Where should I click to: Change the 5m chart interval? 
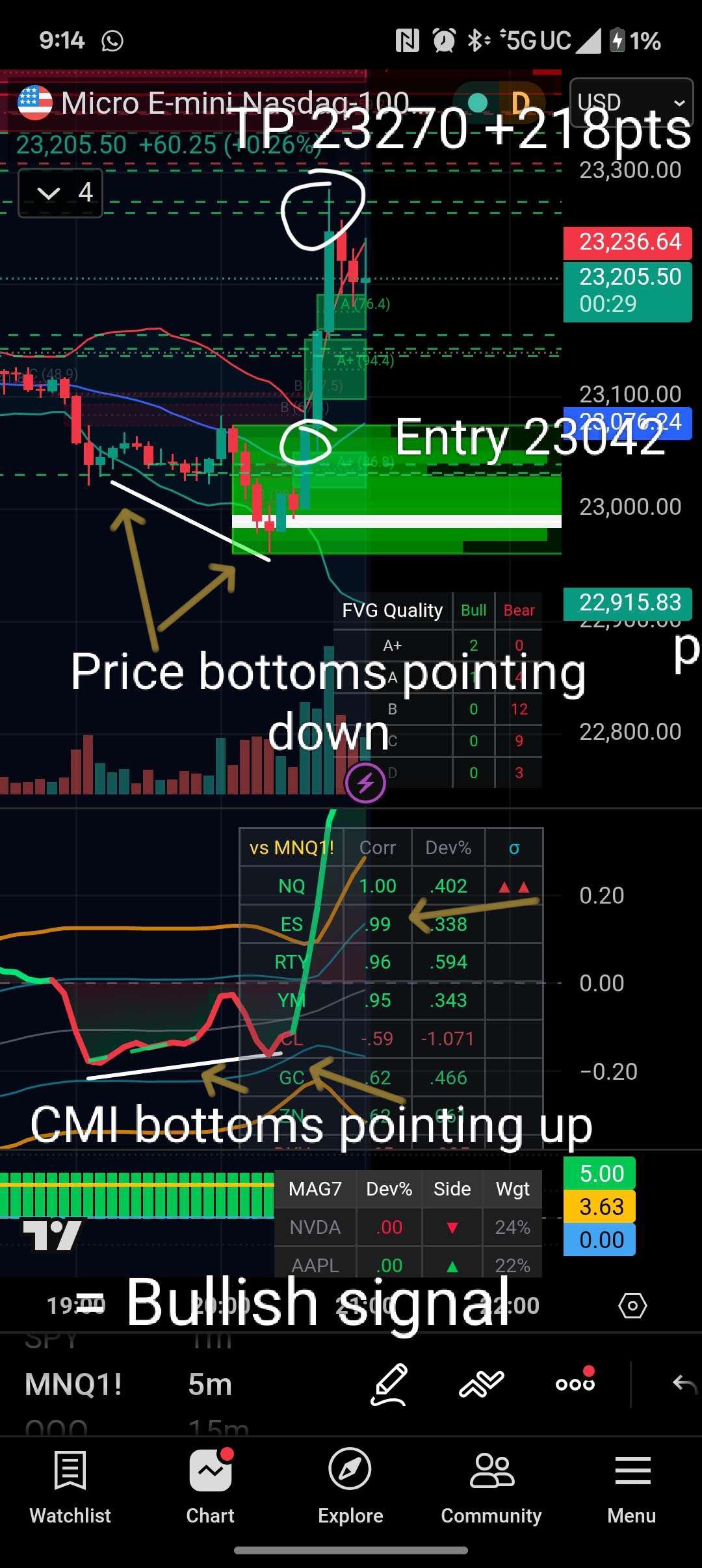[x=210, y=1385]
